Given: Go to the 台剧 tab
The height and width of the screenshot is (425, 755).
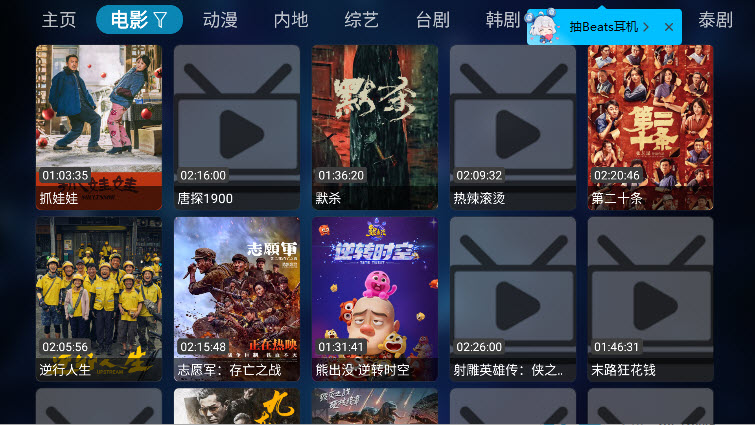Looking at the screenshot, I should click(433, 20).
